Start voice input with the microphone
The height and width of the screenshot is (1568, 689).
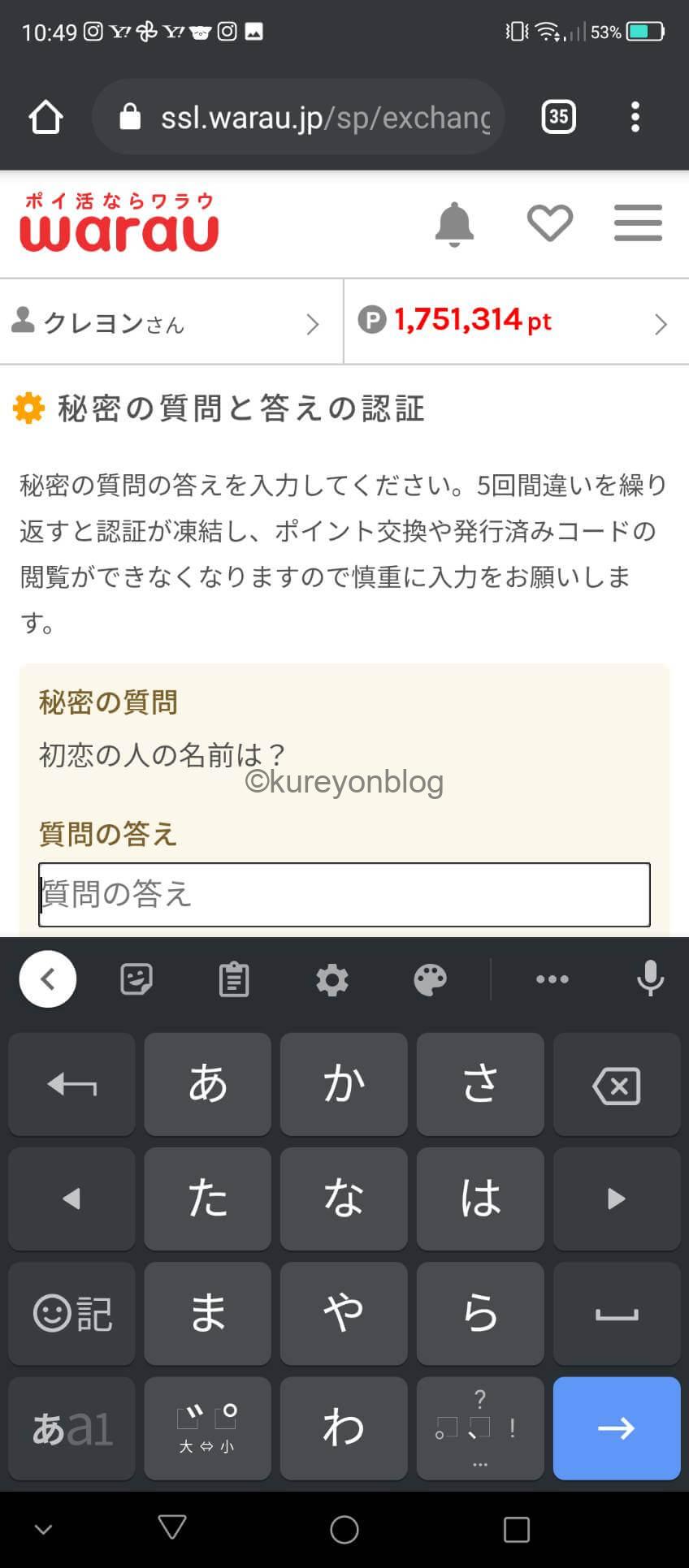click(x=650, y=978)
